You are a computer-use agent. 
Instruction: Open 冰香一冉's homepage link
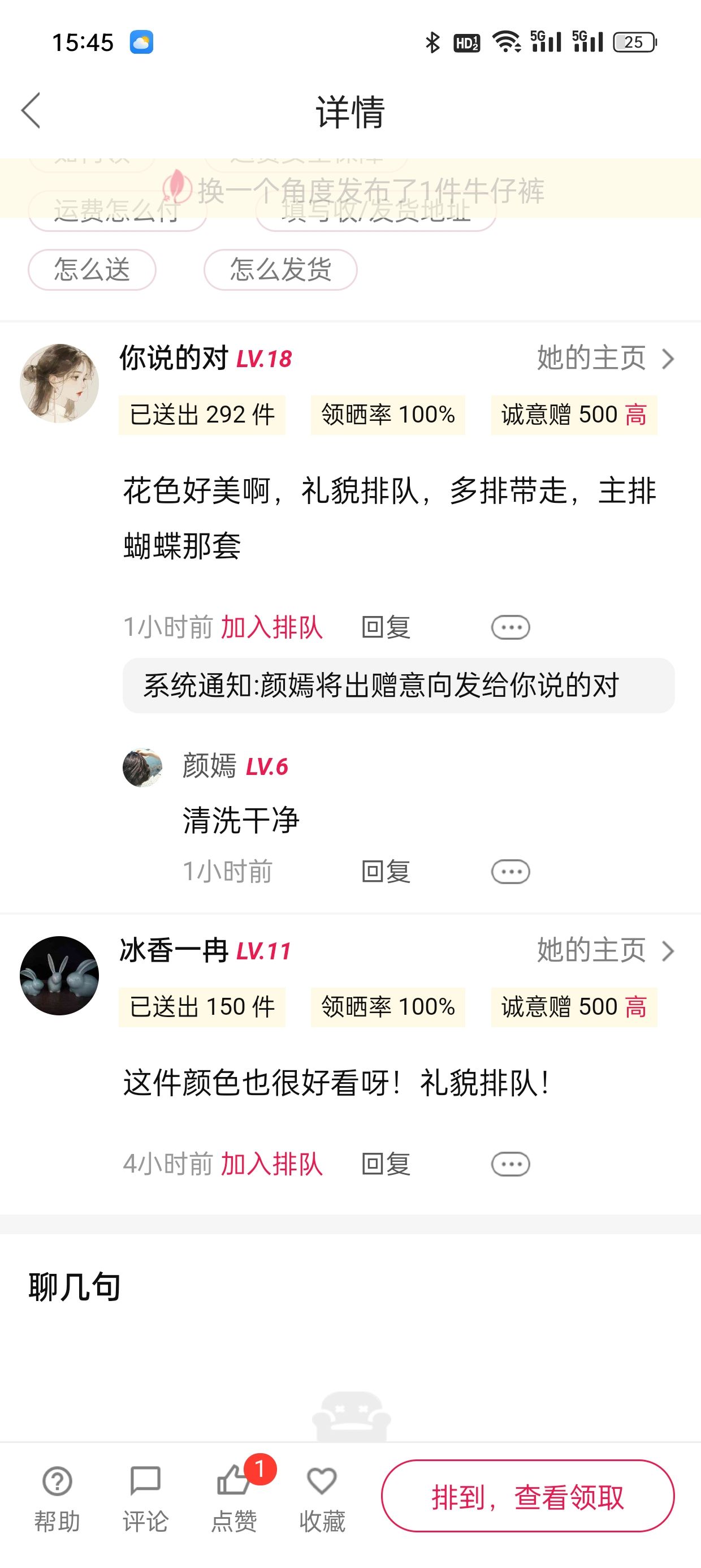606,950
